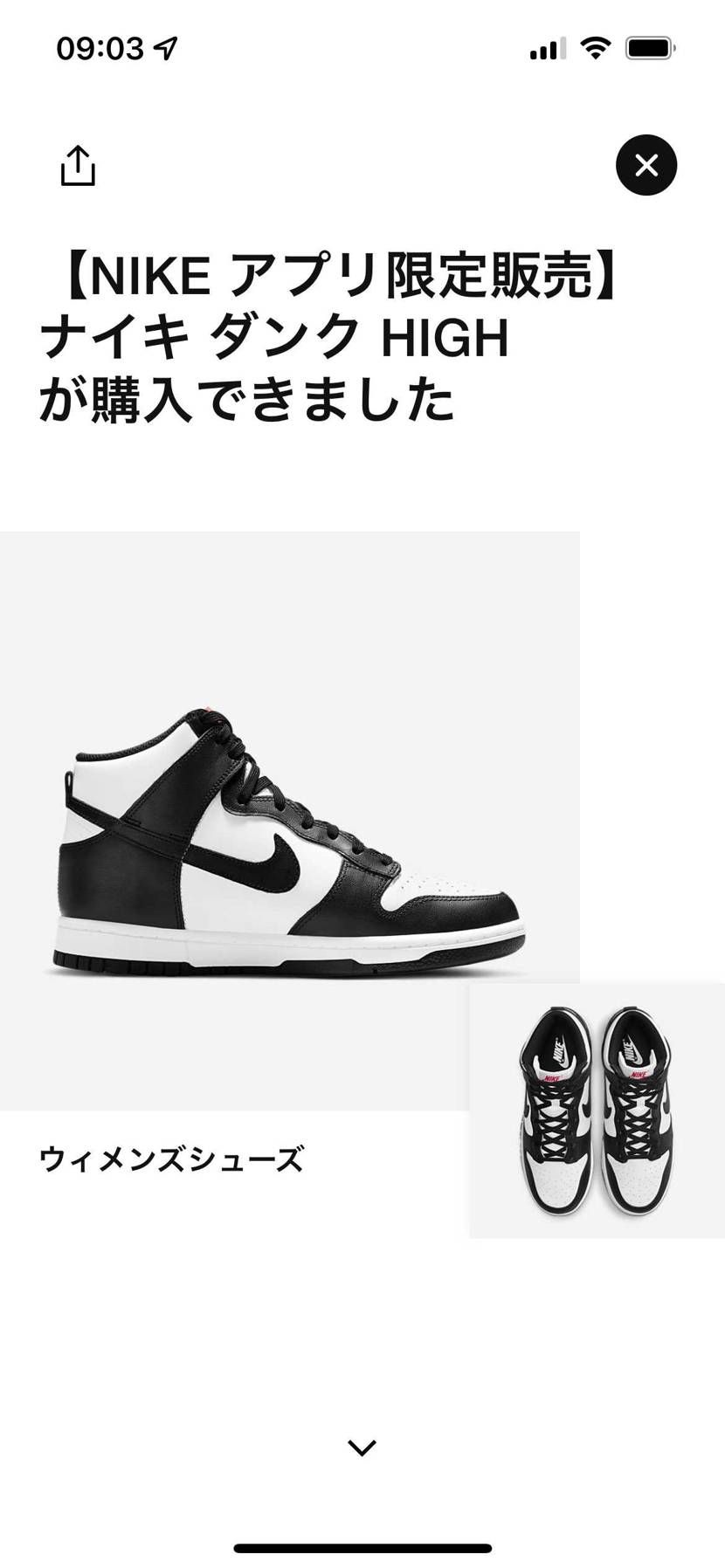Viewport: 725px width, 1568px height.
Task: Open the side-view Dunk High image
Action: (289, 819)
